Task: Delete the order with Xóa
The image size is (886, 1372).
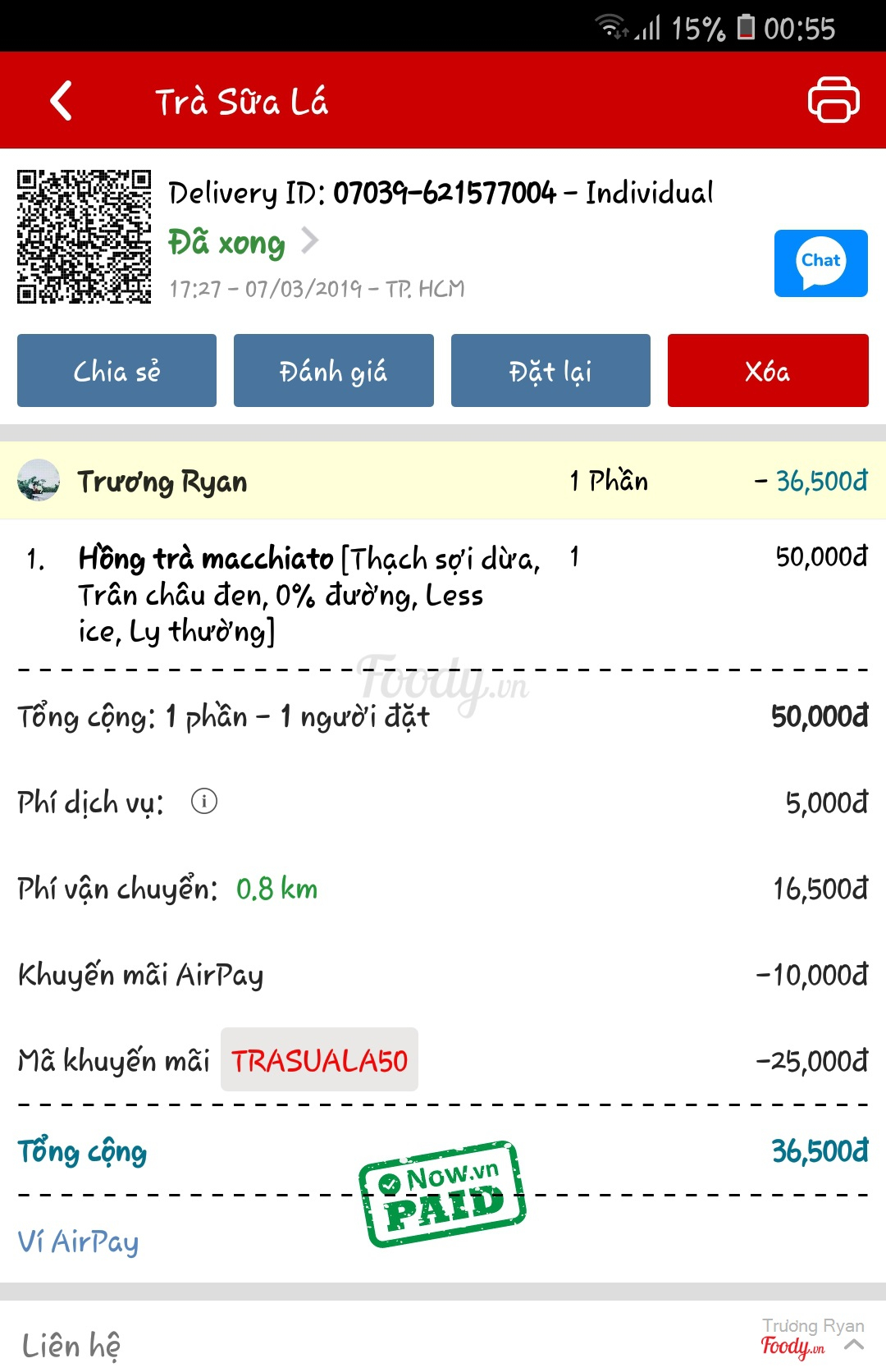Action: [x=768, y=371]
